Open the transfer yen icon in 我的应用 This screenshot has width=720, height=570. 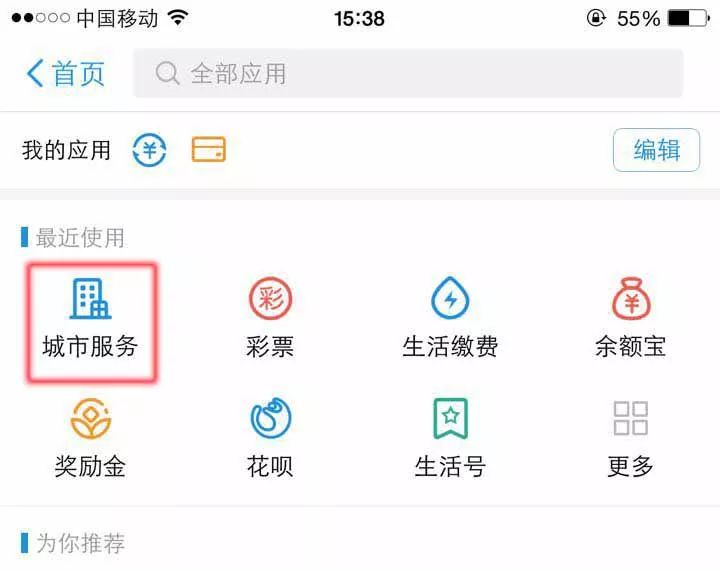(150, 150)
